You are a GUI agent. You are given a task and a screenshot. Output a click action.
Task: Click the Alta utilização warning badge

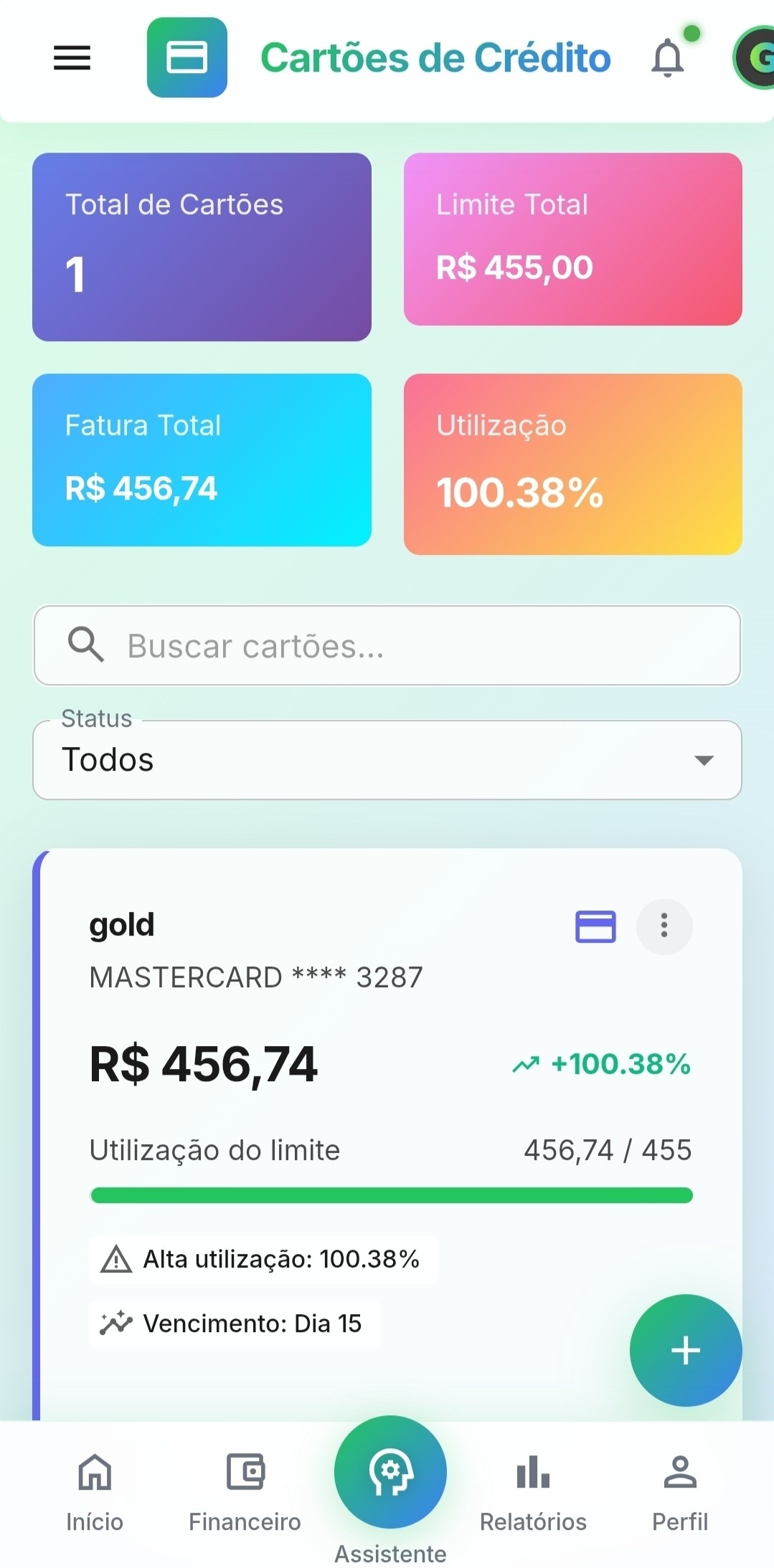point(264,1258)
